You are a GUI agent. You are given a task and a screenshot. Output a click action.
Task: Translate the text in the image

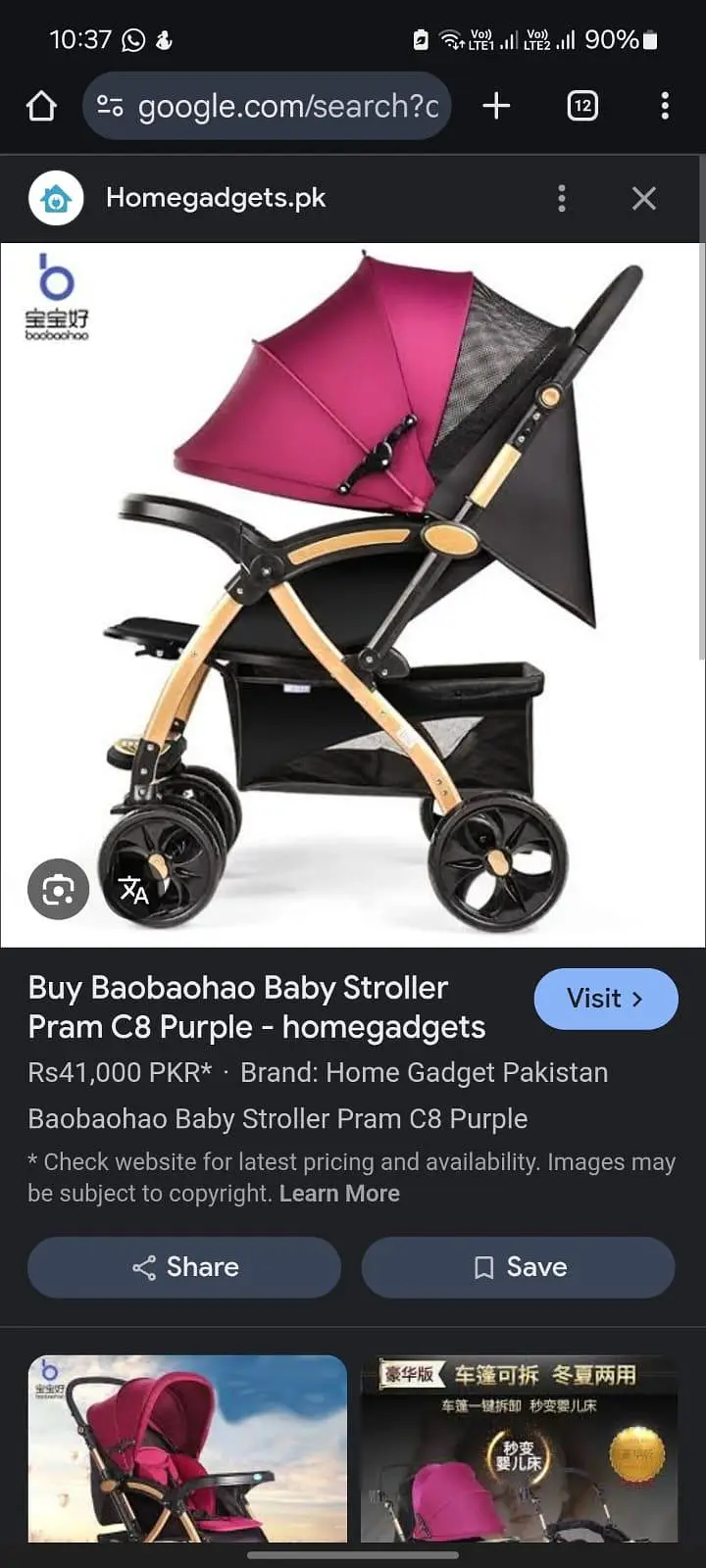coord(133,889)
